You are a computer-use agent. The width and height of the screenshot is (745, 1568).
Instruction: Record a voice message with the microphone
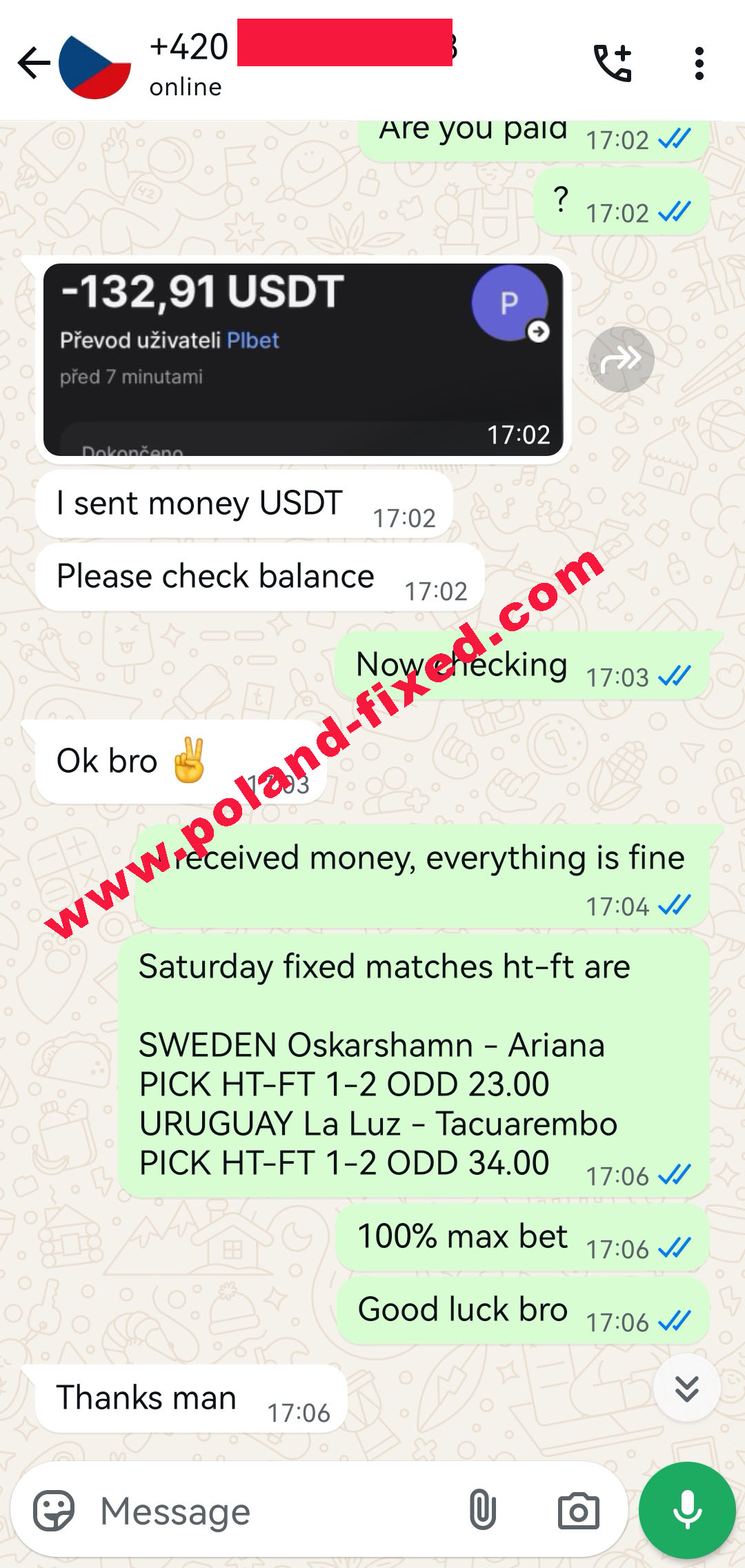687,1510
